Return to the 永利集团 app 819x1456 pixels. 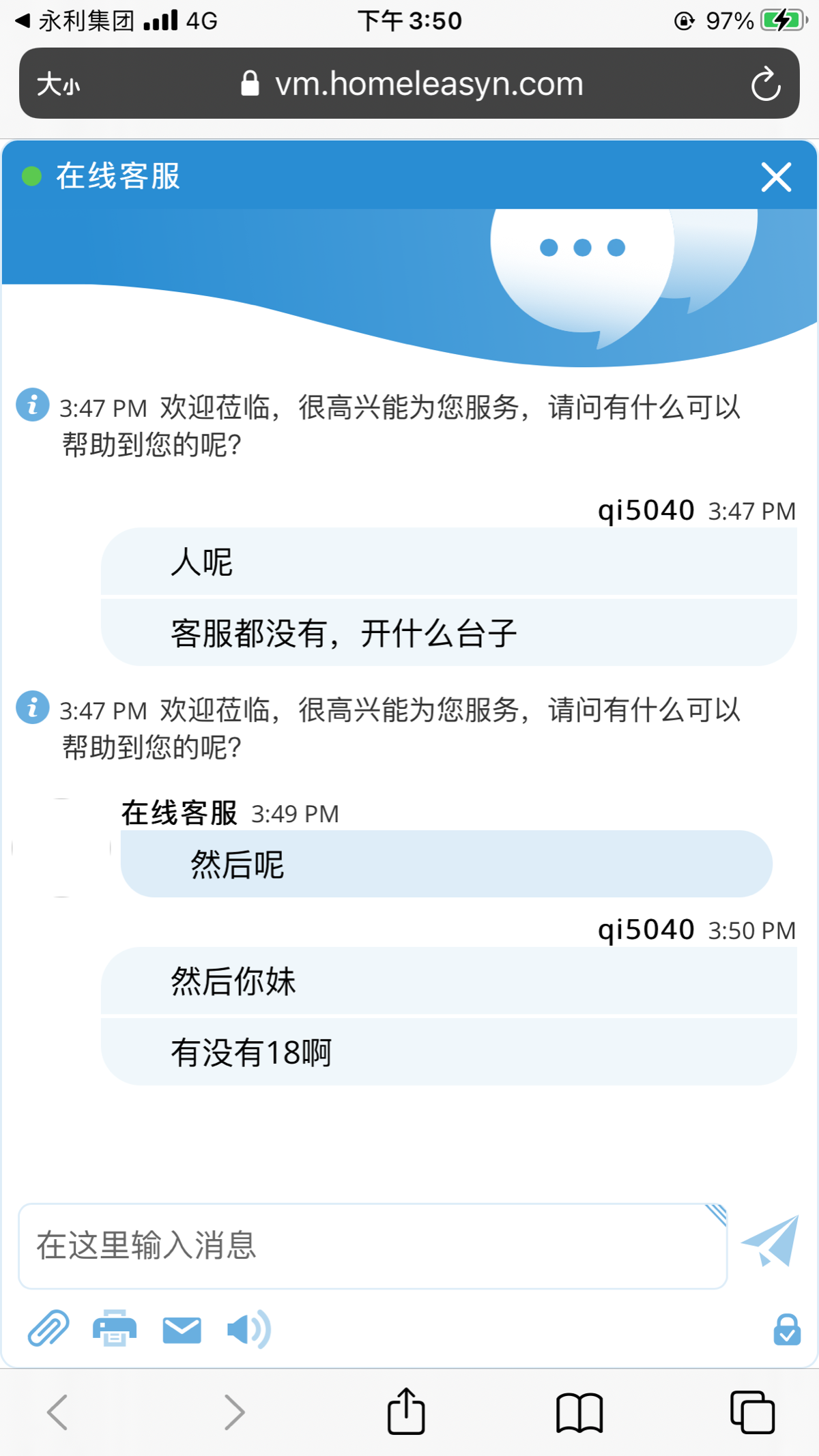(75, 21)
